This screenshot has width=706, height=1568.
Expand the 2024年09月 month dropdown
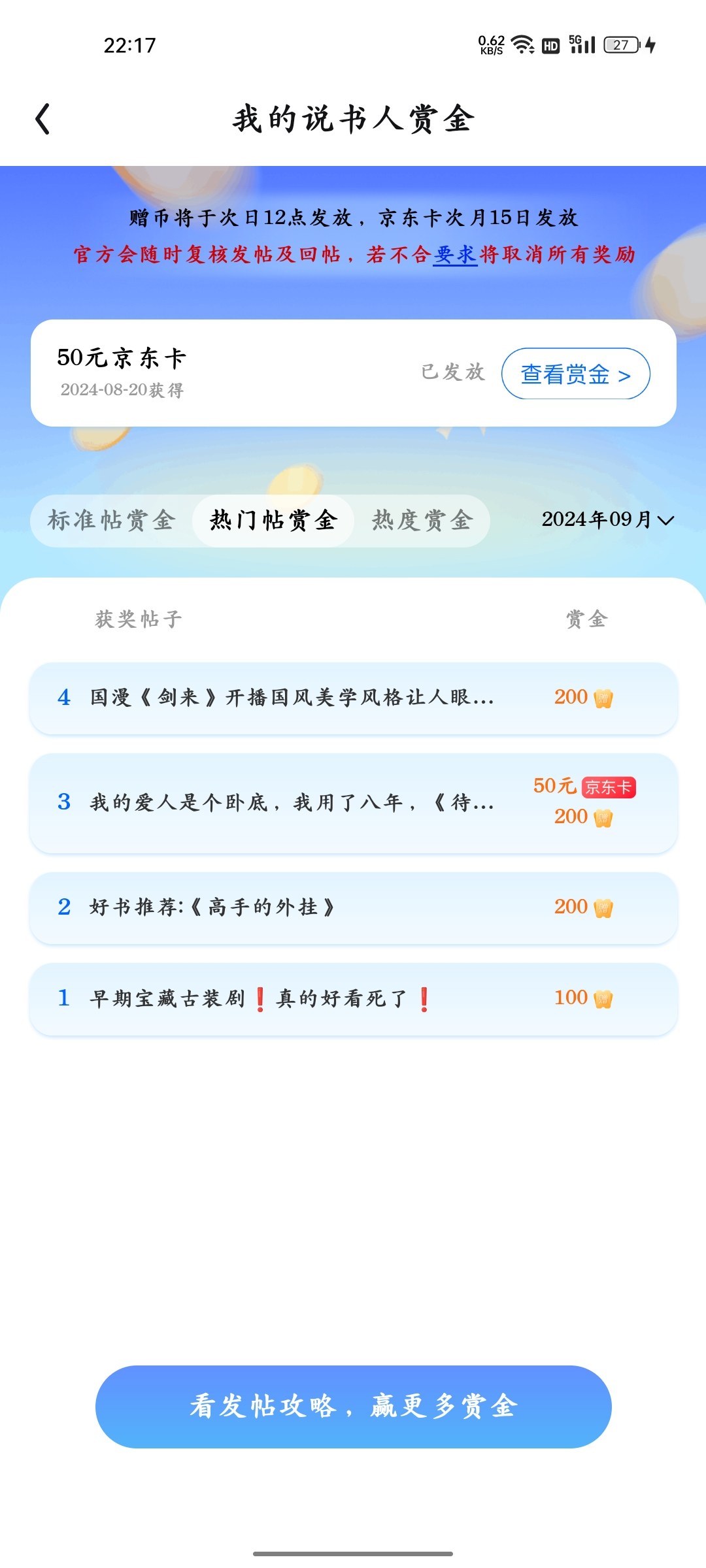(x=607, y=520)
